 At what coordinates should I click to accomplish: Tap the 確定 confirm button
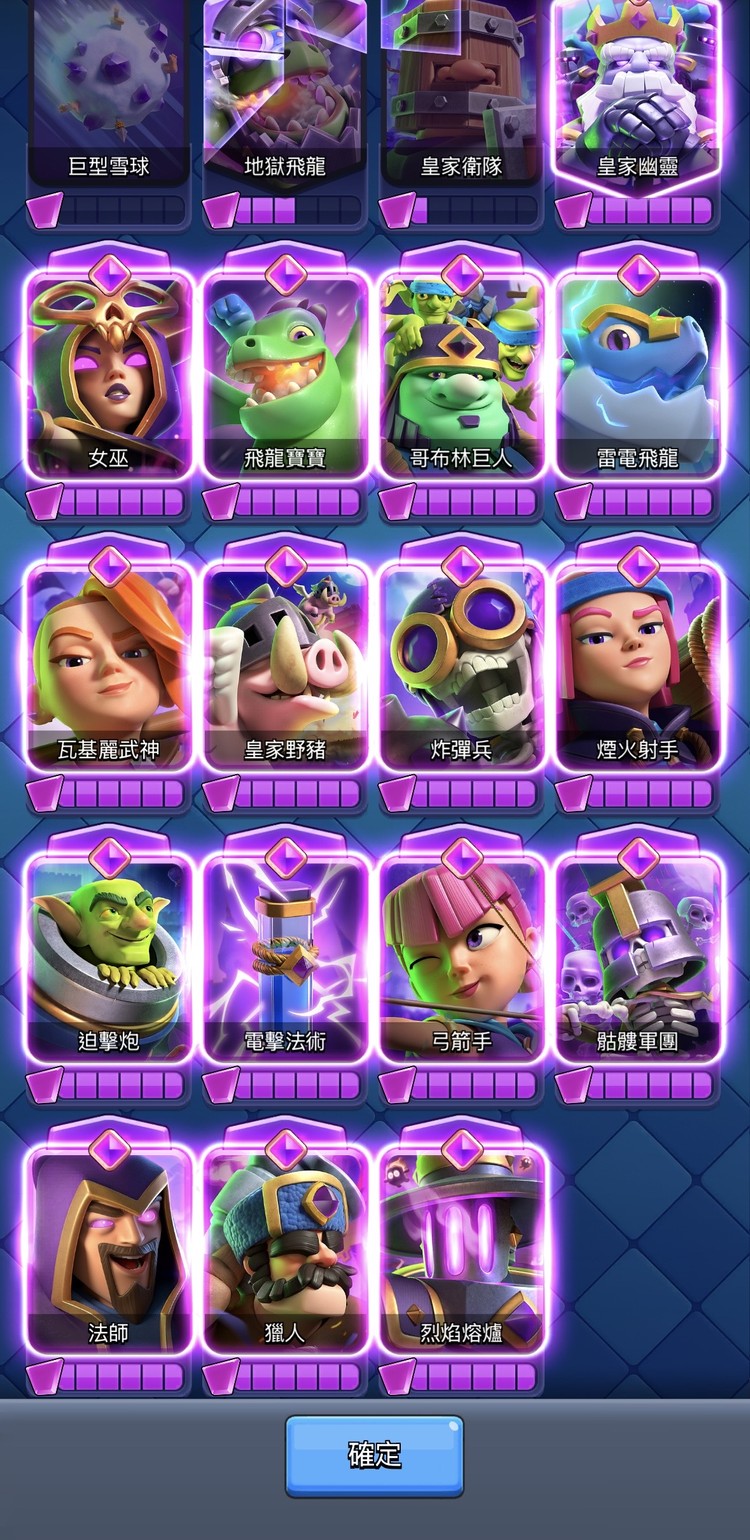(x=374, y=1455)
